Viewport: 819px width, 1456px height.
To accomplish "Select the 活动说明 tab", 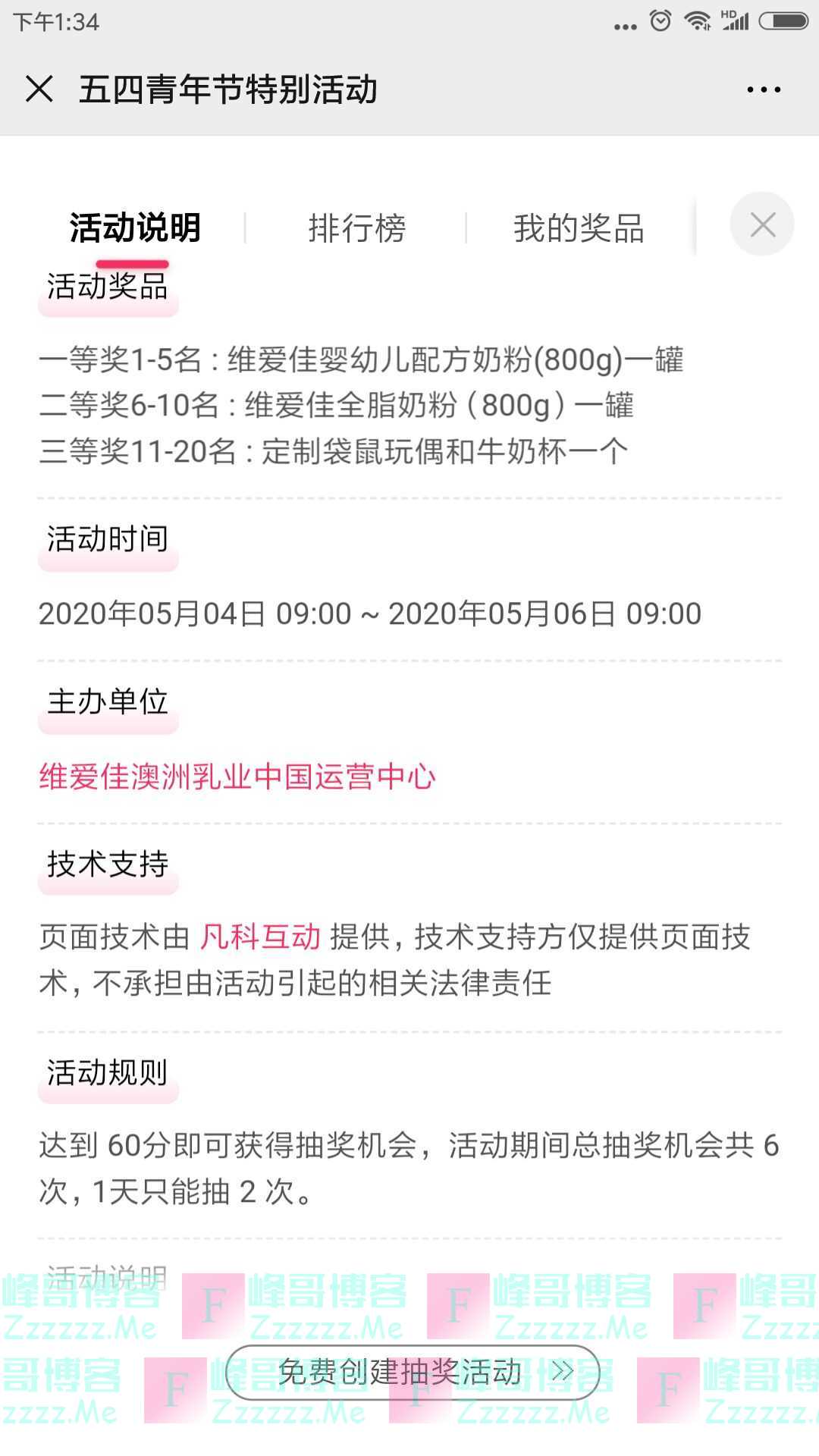I will point(135,226).
